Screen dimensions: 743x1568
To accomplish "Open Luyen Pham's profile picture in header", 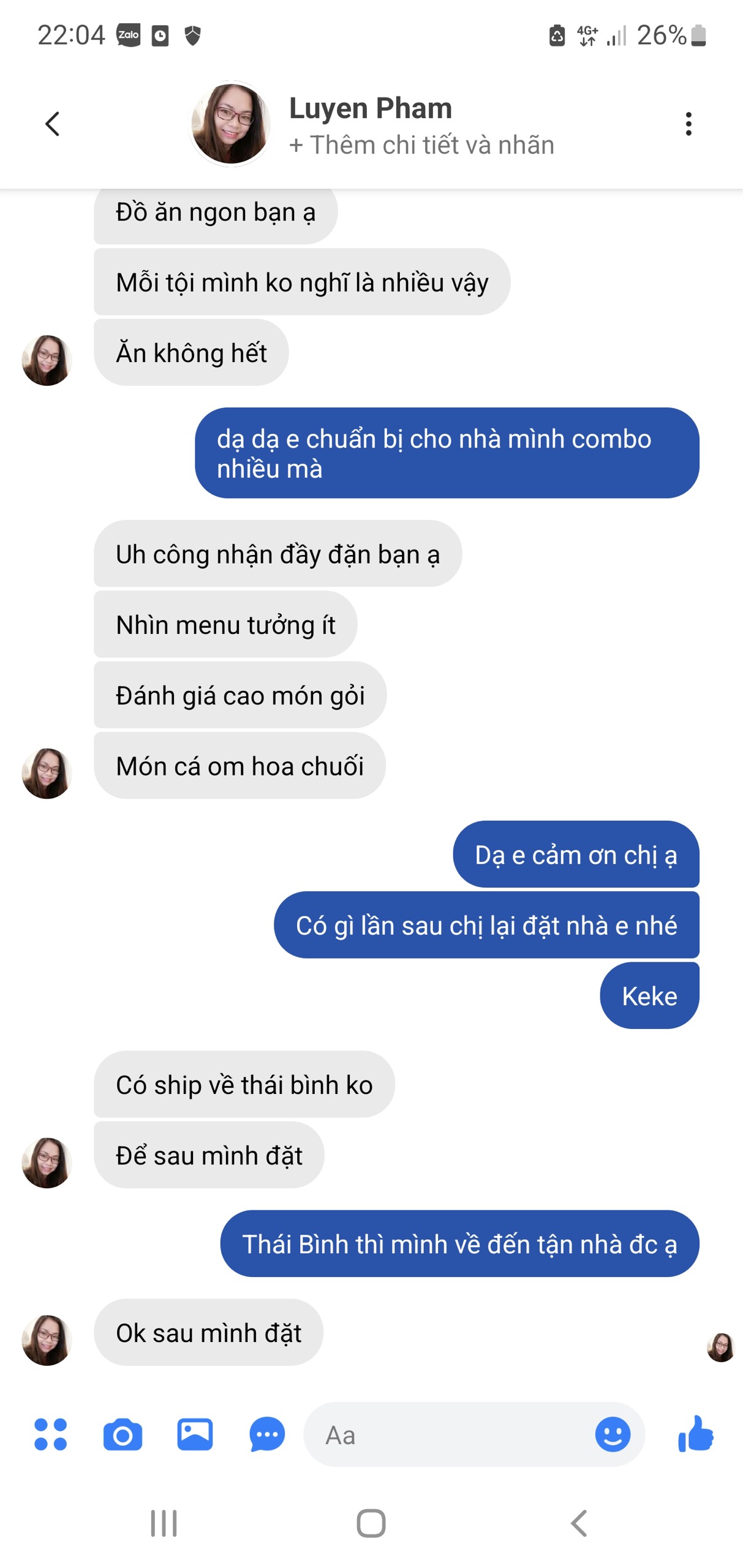I will coord(230,124).
